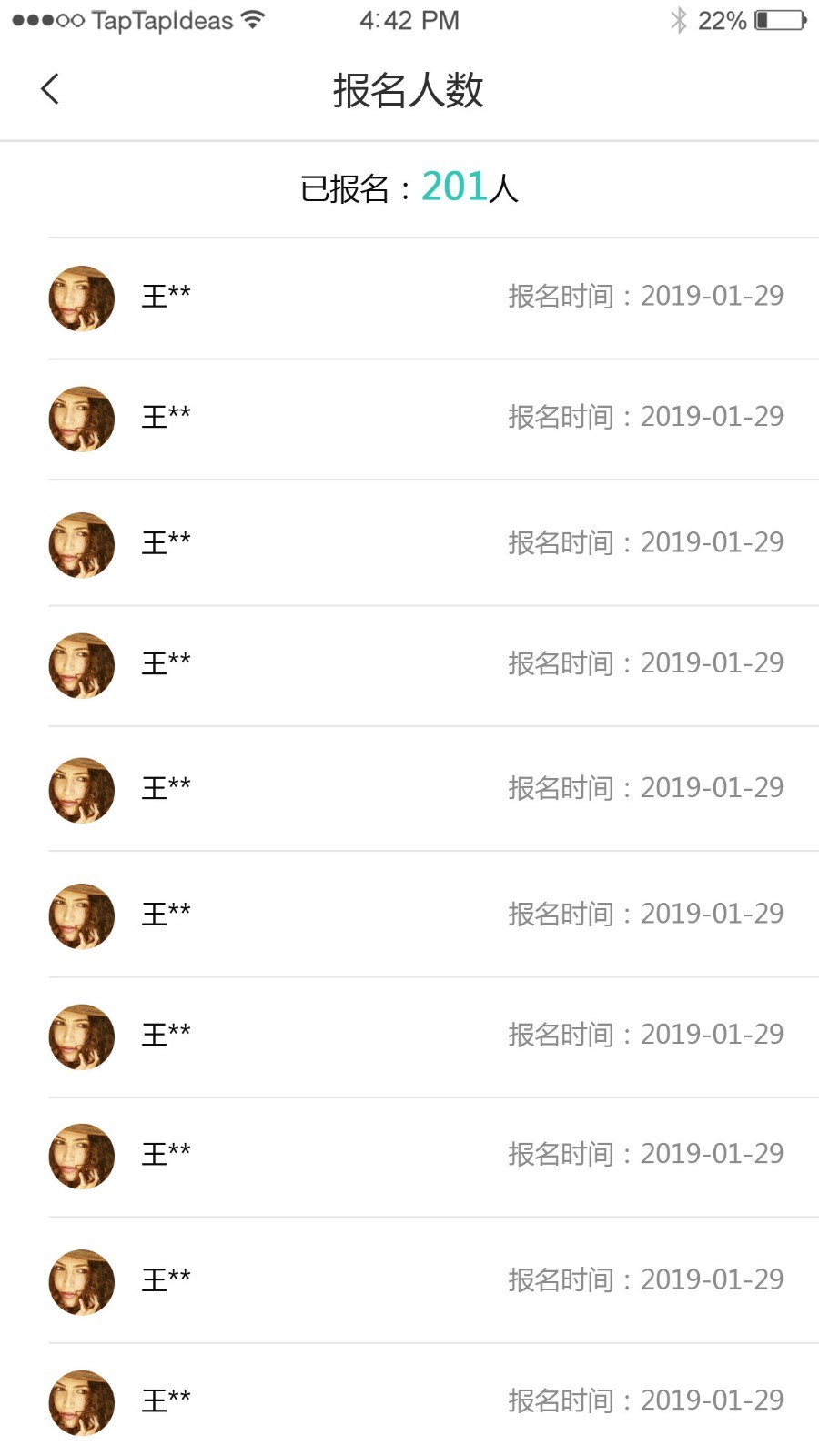Screen dimensions: 819x1456
Task: Open the Wi-Fi status icon
Action: click(x=248, y=18)
